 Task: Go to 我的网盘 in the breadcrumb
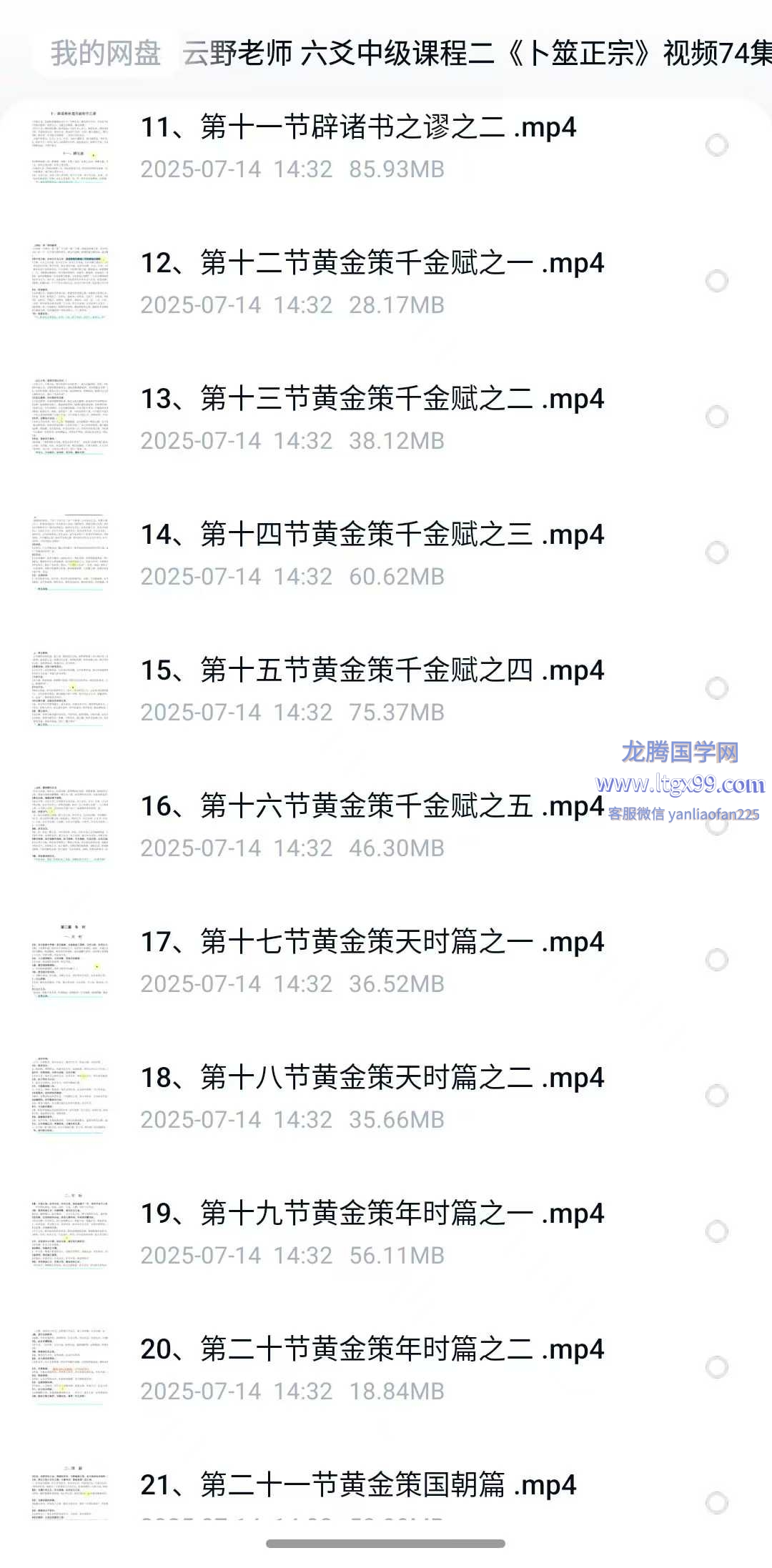coord(106,54)
